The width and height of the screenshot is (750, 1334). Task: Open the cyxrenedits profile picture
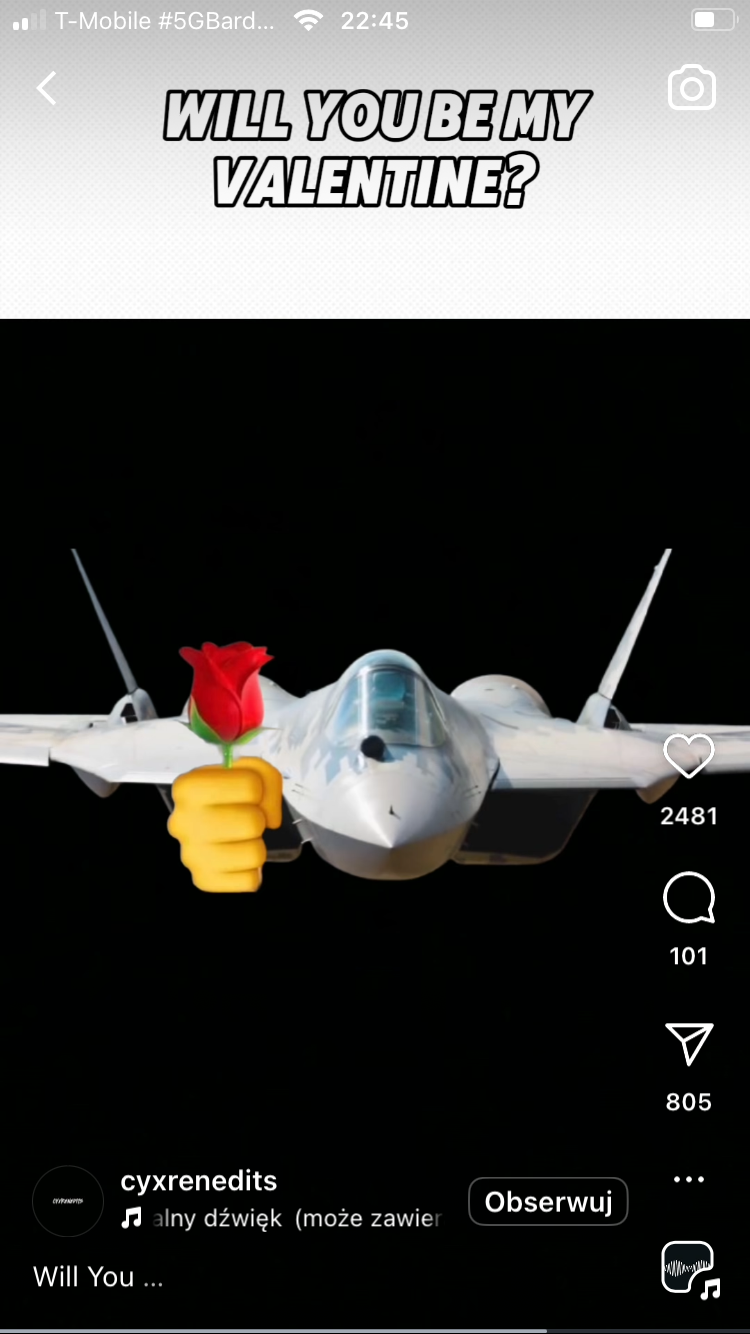pyautogui.click(x=68, y=1201)
